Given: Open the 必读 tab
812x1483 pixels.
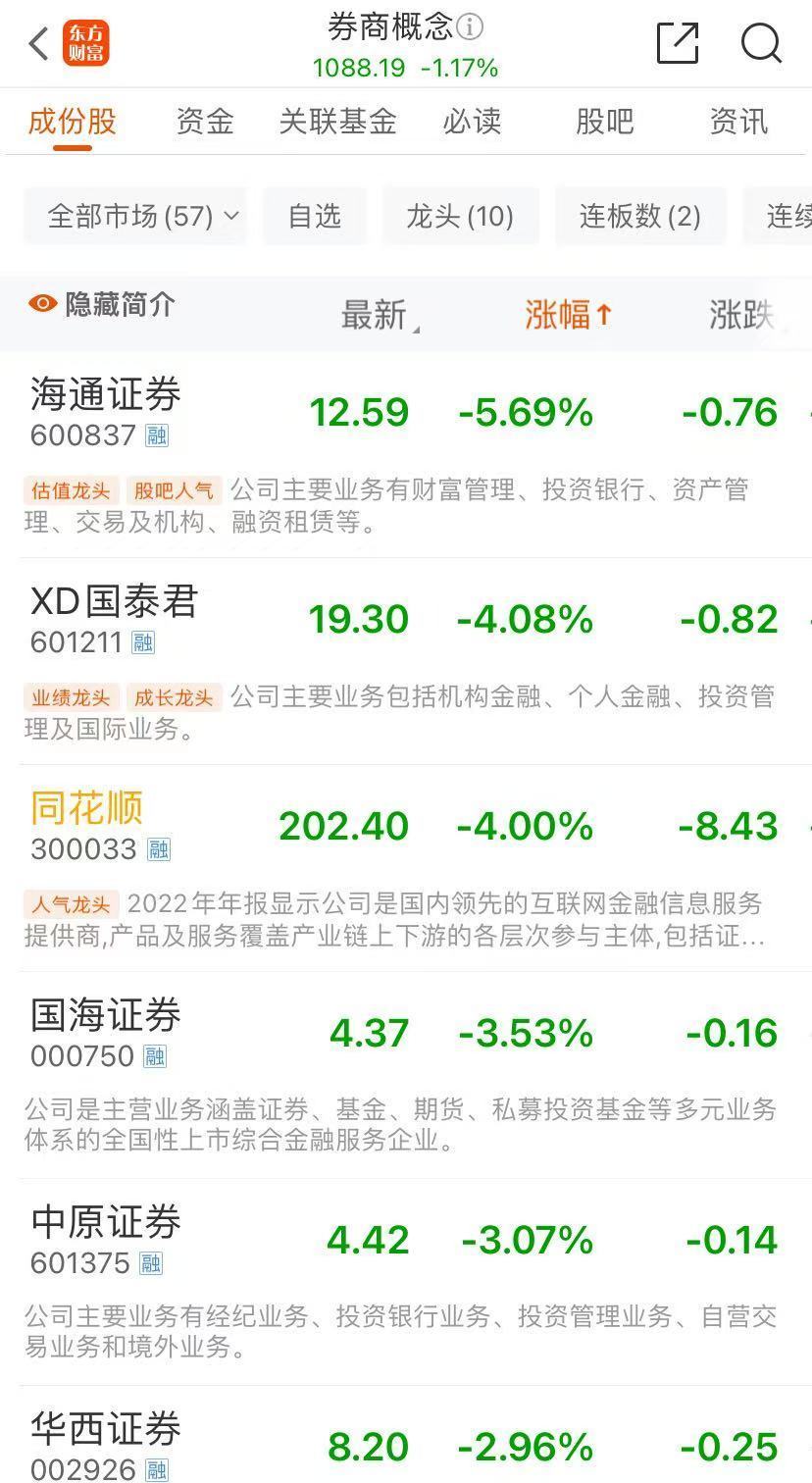Looking at the screenshot, I should (x=472, y=122).
